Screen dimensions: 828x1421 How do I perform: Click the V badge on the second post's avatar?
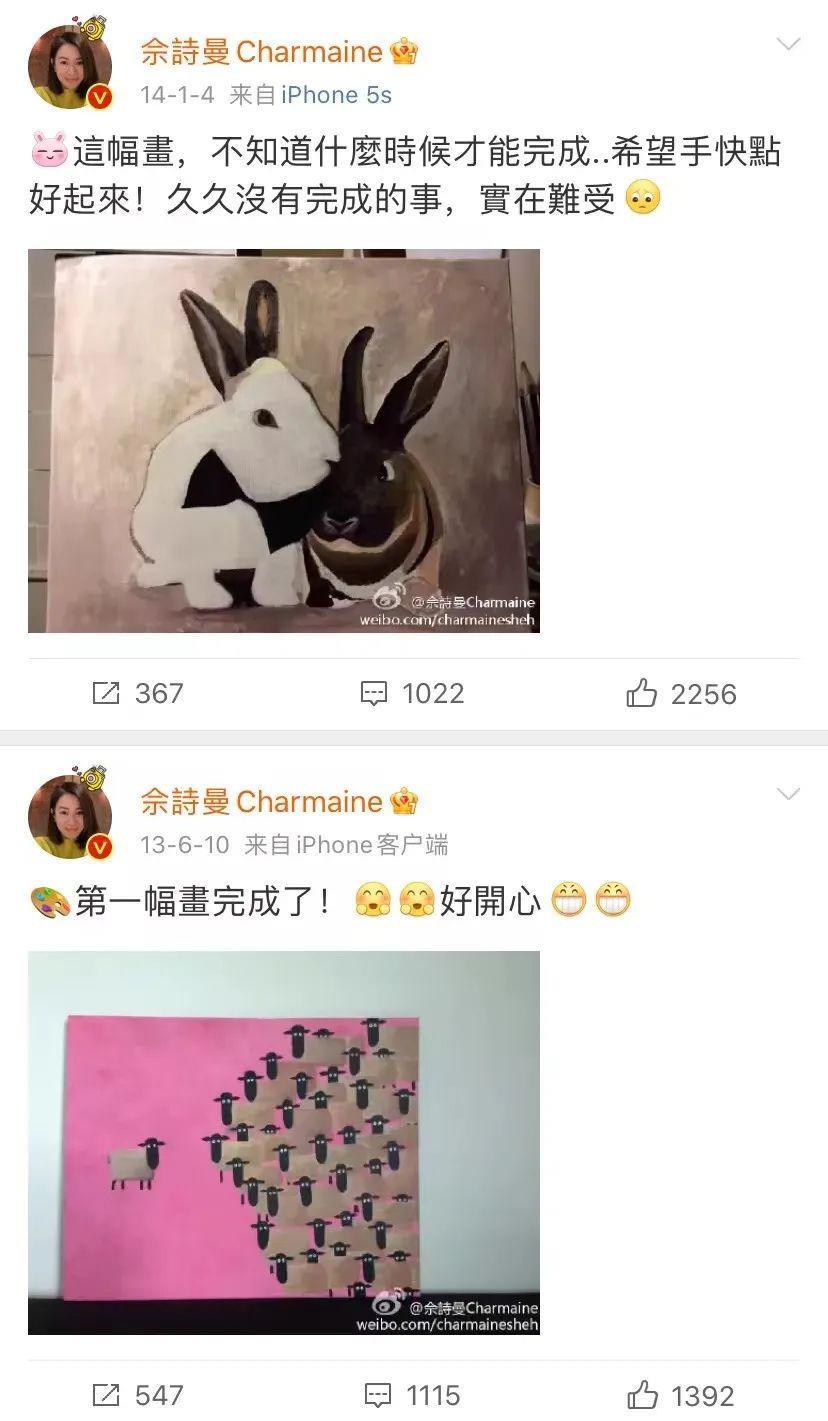click(100, 846)
